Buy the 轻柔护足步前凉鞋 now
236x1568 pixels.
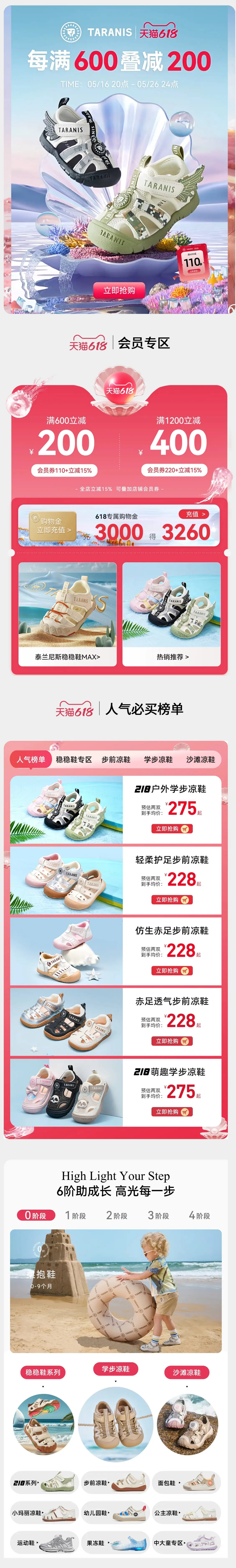[x=171, y=900]
